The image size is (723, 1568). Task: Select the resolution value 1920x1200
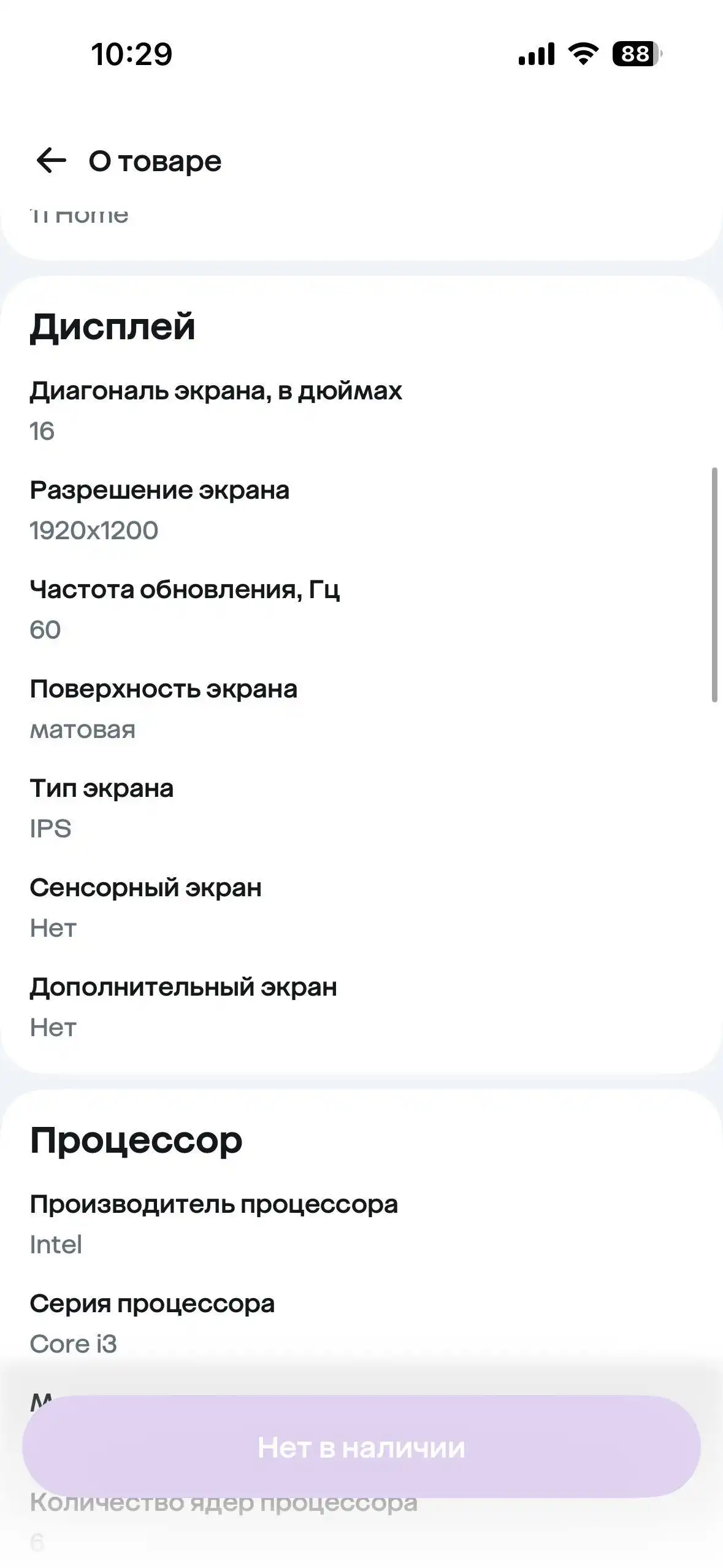[x=95, y=530]
